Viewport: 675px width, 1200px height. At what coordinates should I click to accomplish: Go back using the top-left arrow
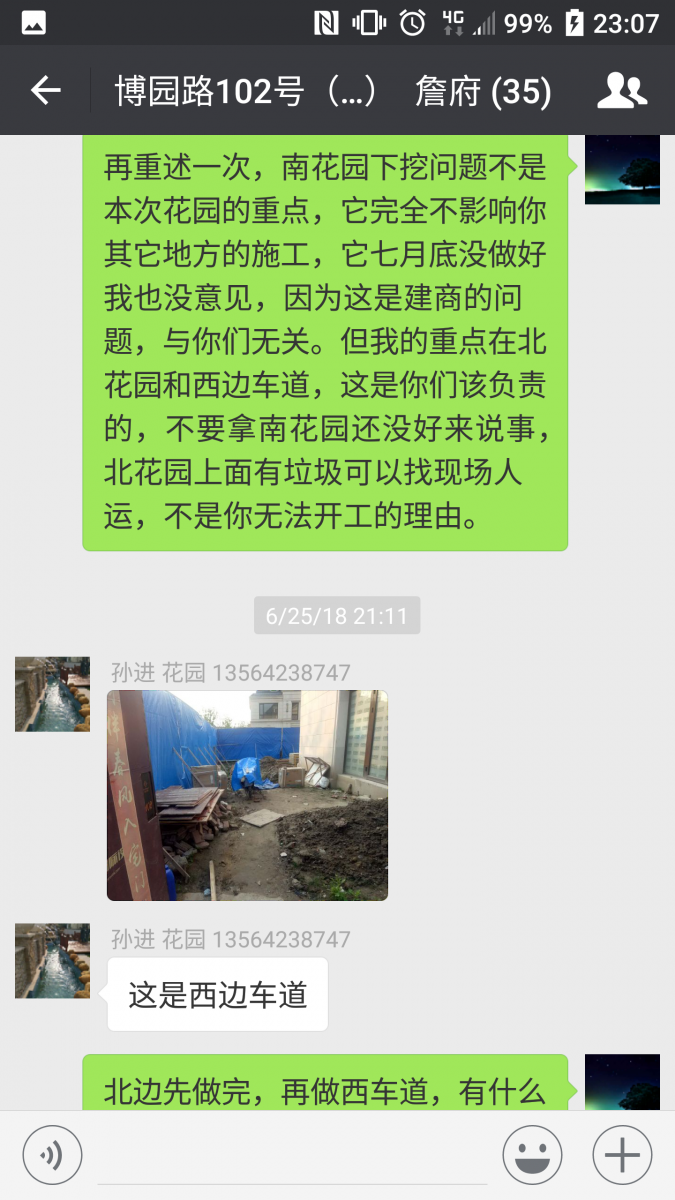tap(46, 91)
